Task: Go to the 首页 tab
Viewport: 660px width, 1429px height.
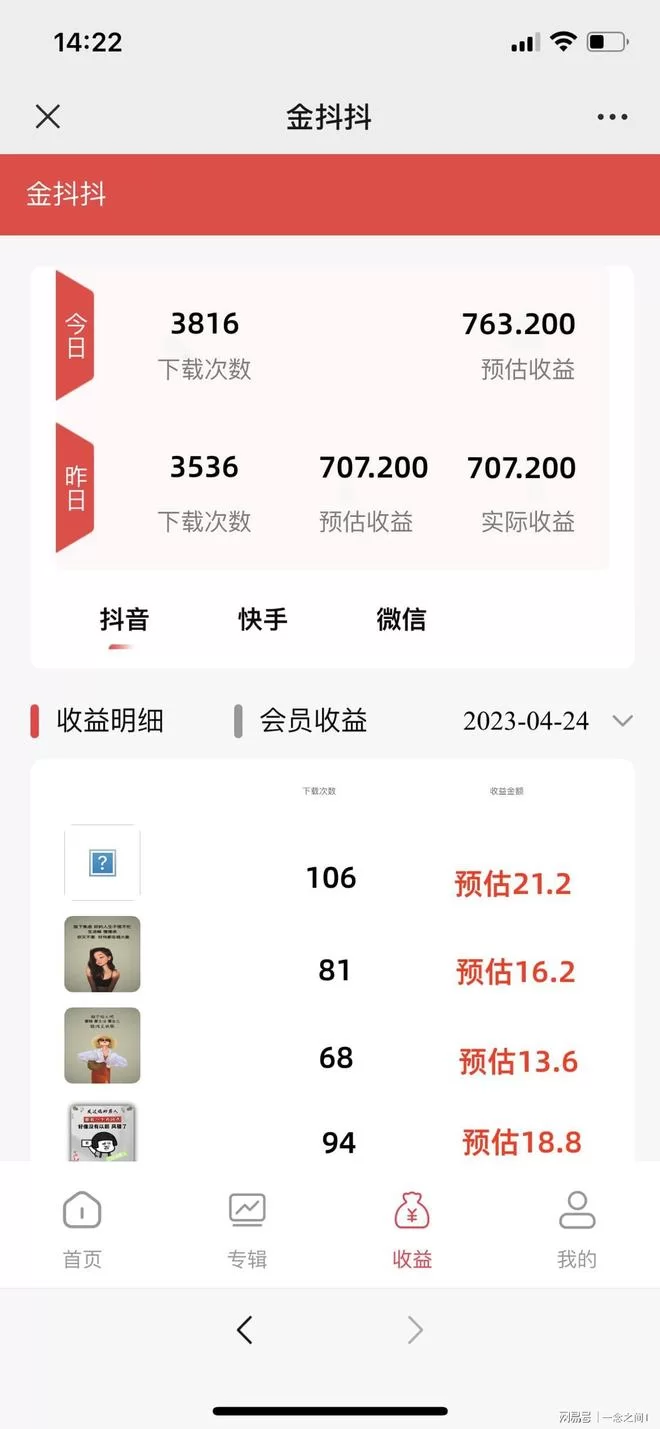Action: click(82, 1229)
